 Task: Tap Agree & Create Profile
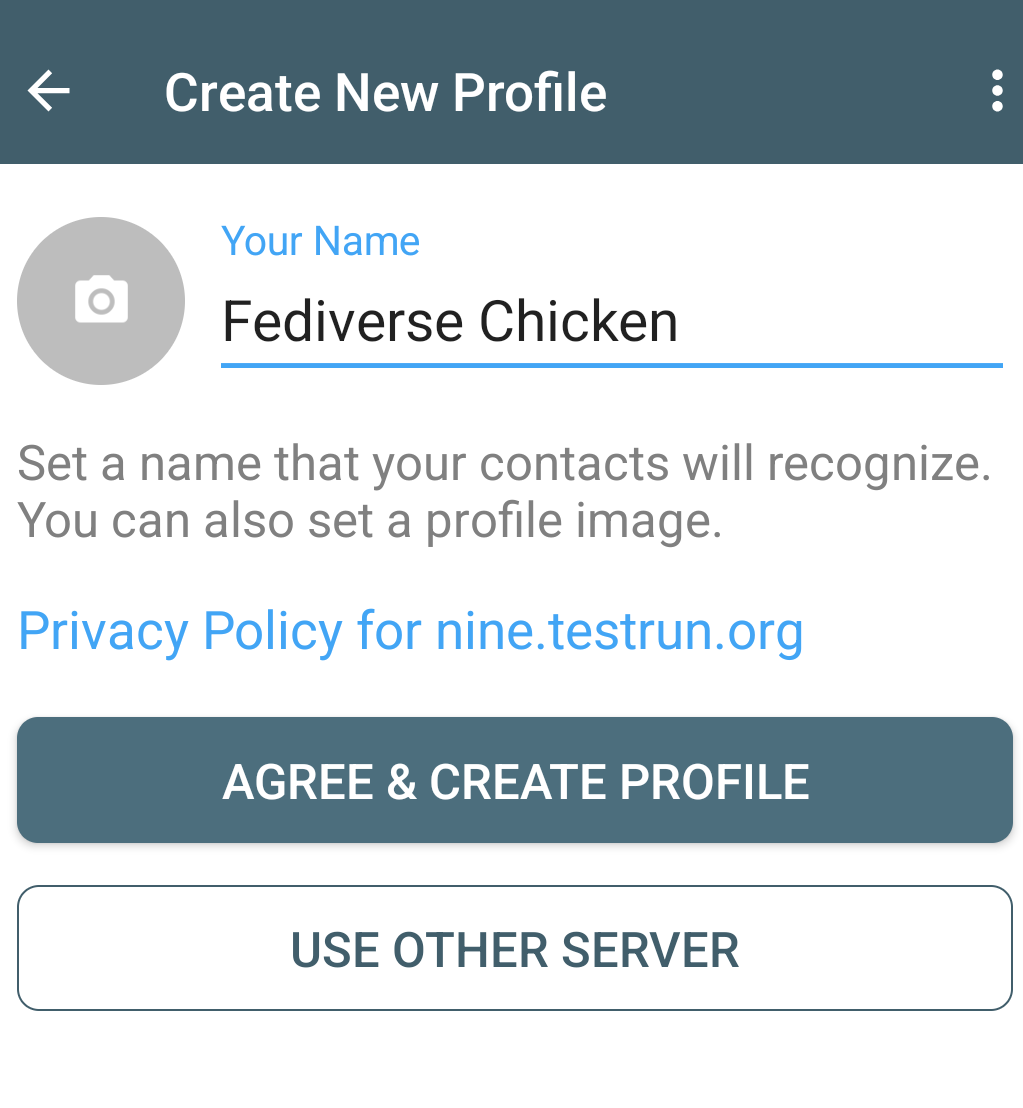coord(515,781)
